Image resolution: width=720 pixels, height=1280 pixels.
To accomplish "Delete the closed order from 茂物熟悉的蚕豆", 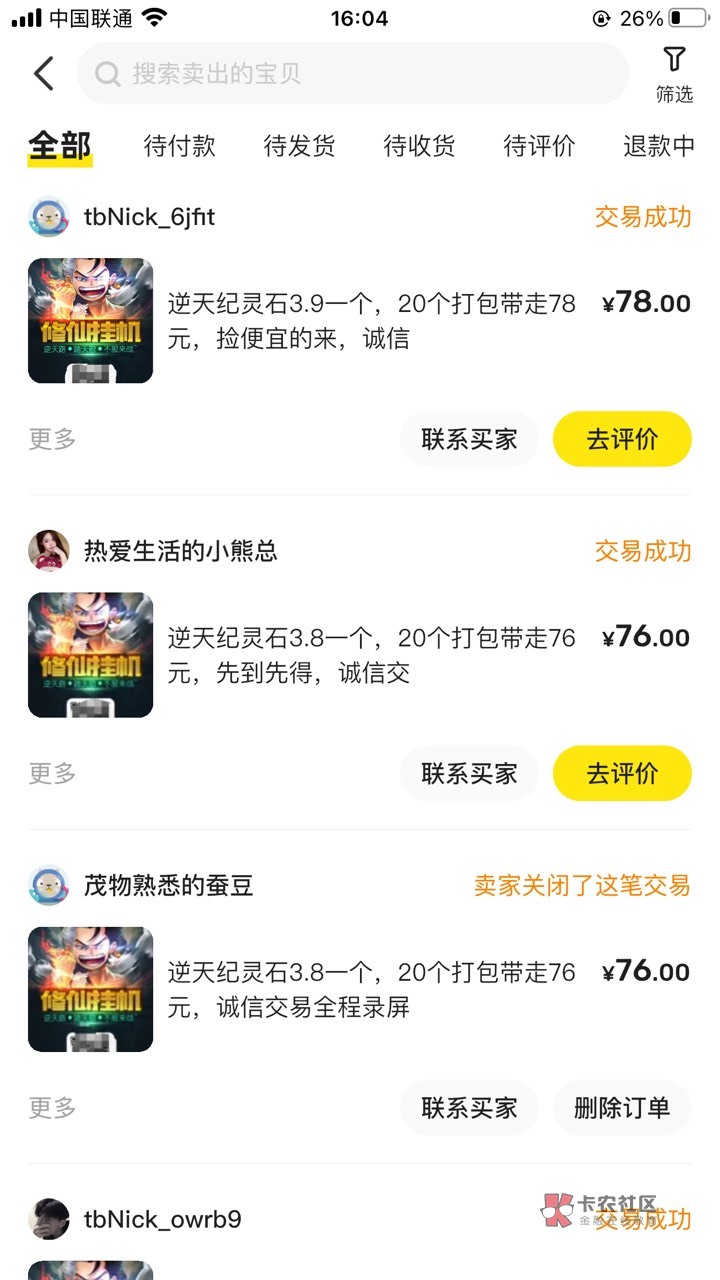I will click(x=622, y=1107).
